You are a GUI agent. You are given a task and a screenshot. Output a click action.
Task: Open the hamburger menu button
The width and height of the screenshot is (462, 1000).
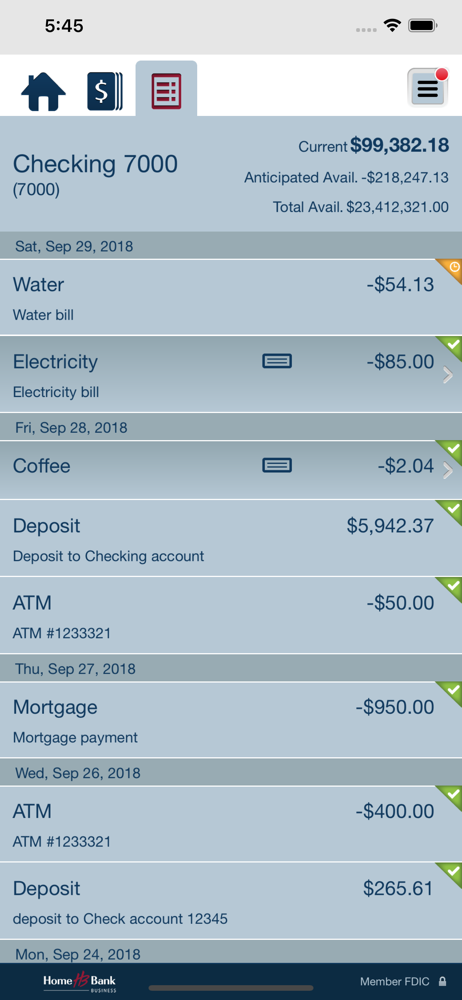(428, 88)
